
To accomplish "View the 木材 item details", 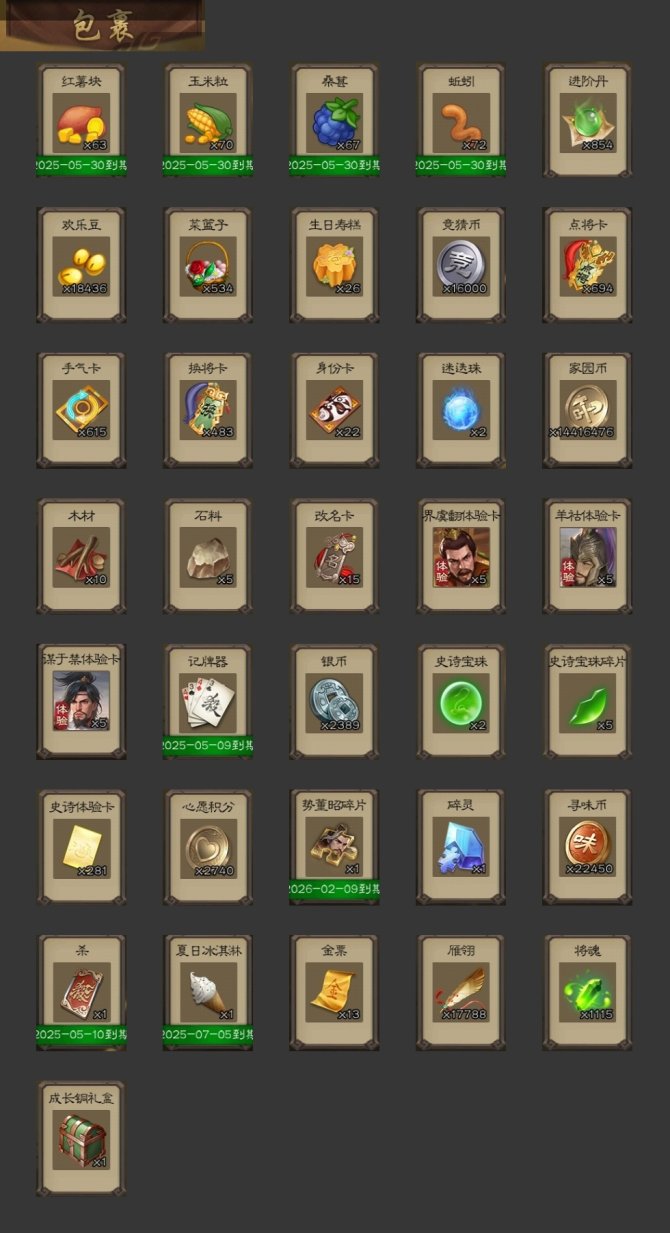I will point(82,556).
